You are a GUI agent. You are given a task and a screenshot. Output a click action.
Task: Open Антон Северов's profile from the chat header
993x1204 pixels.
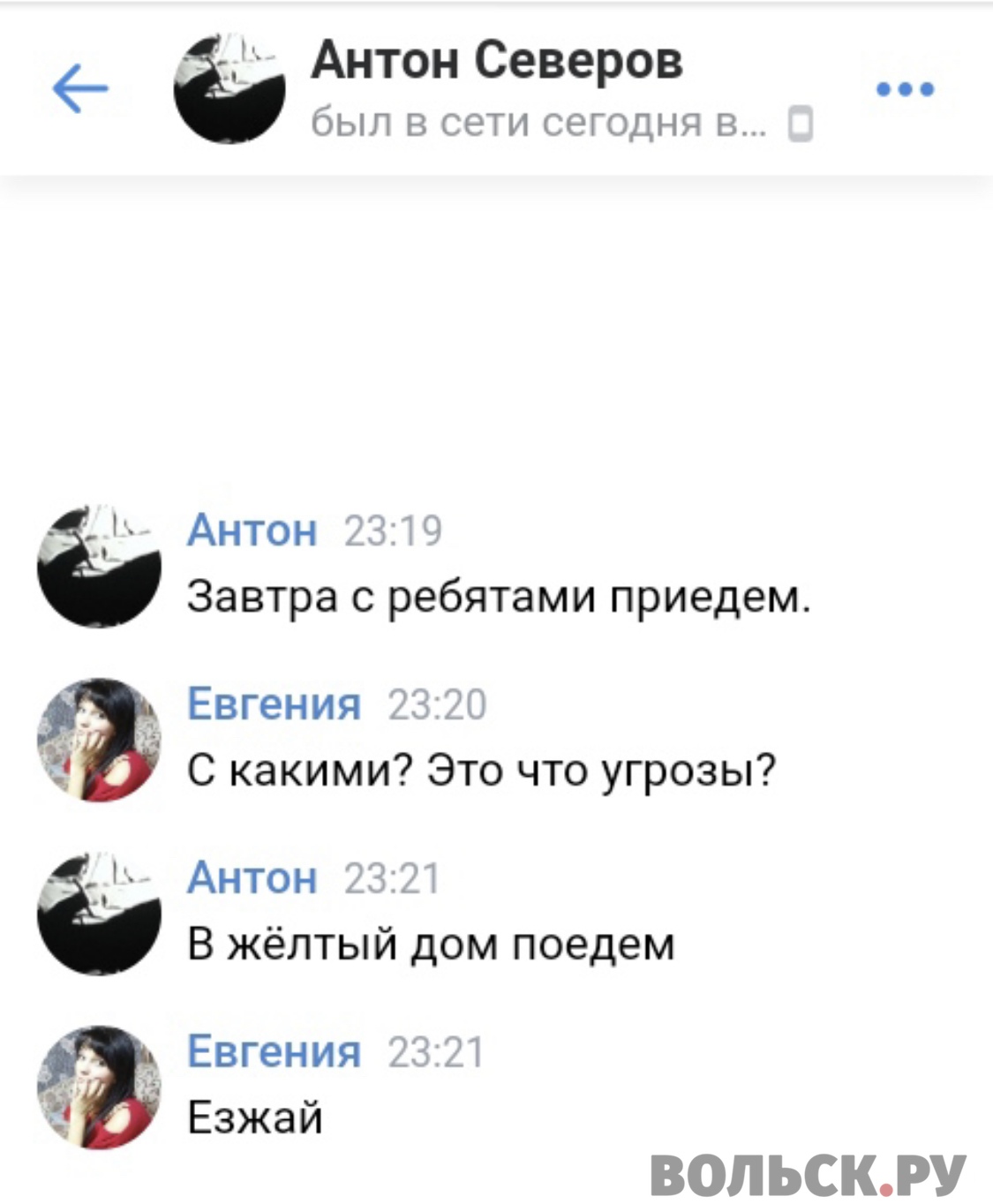[496, 62]
